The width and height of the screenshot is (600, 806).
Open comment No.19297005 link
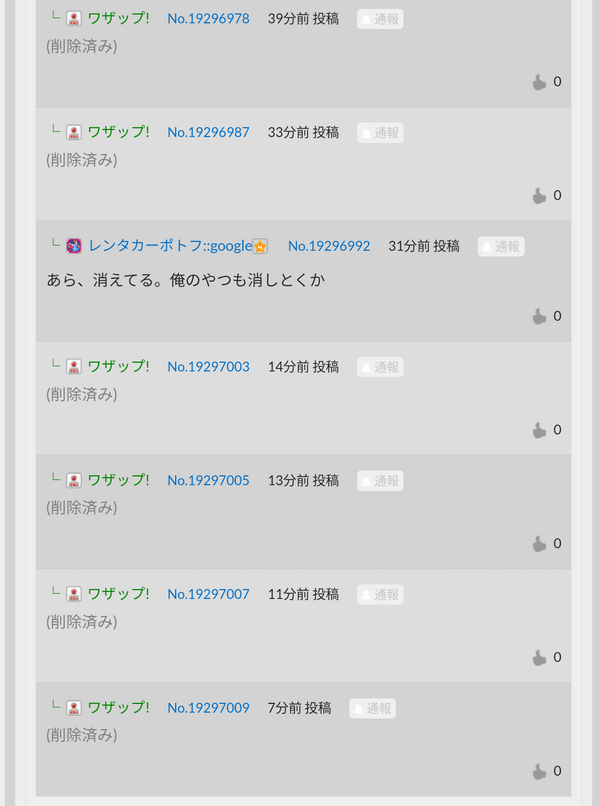pos(208,480)
